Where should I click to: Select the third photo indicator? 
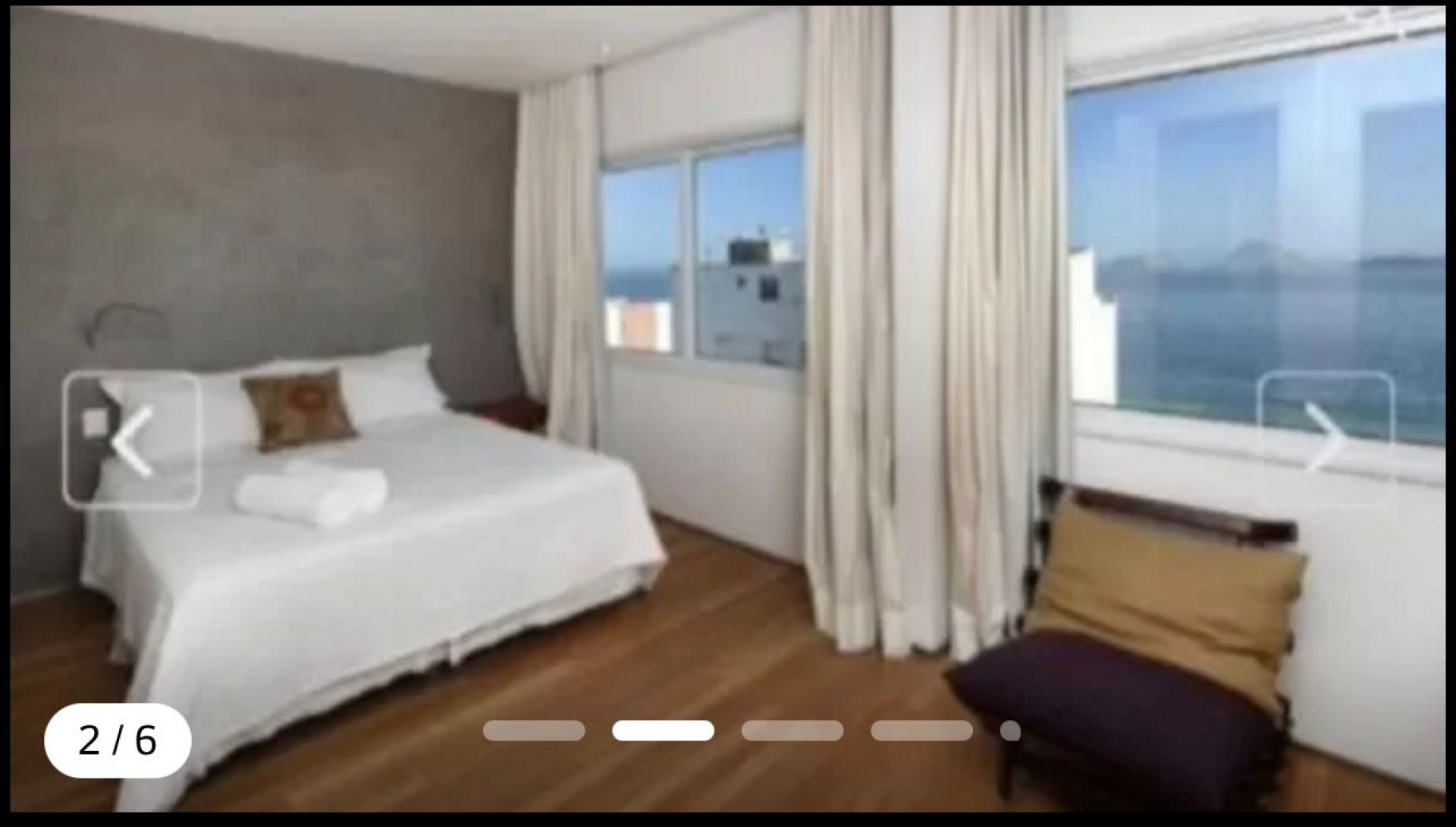click(792, 731)
